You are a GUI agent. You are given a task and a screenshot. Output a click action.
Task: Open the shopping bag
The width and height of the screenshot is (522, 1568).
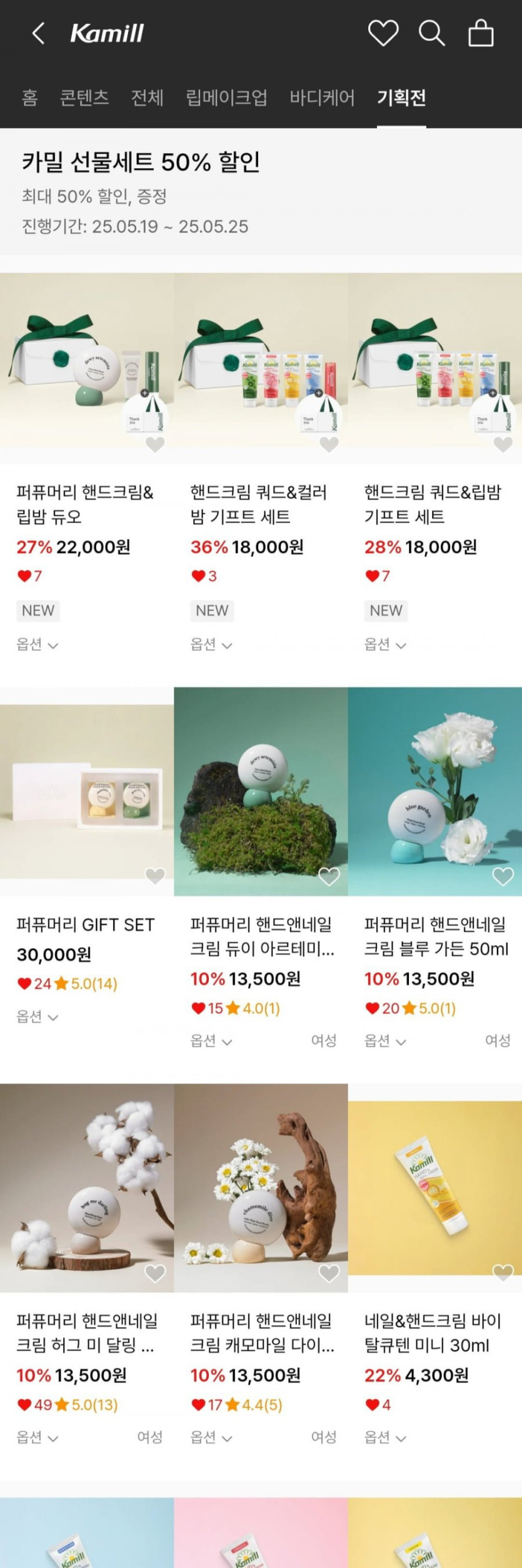pos(481,33)
